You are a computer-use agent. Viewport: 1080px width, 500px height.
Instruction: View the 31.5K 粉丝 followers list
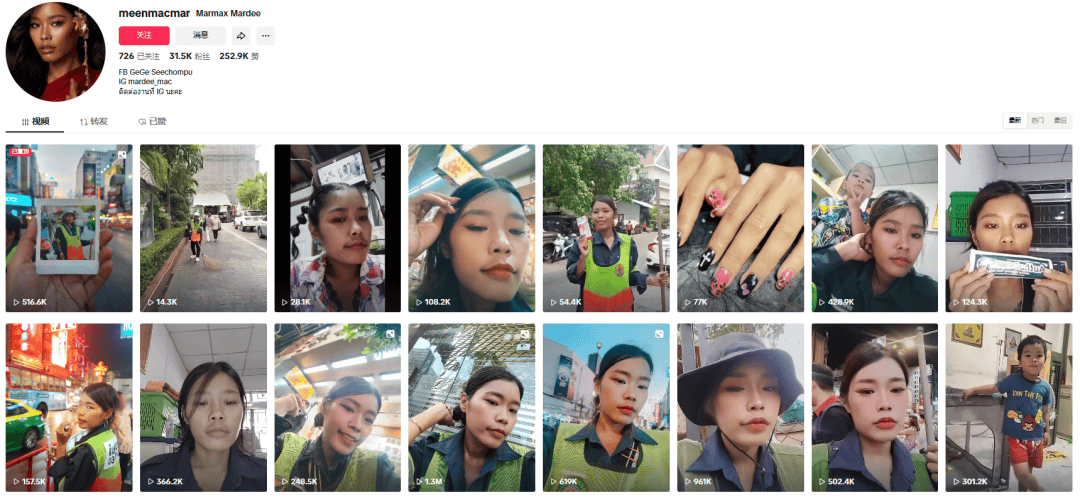[189, 56]
